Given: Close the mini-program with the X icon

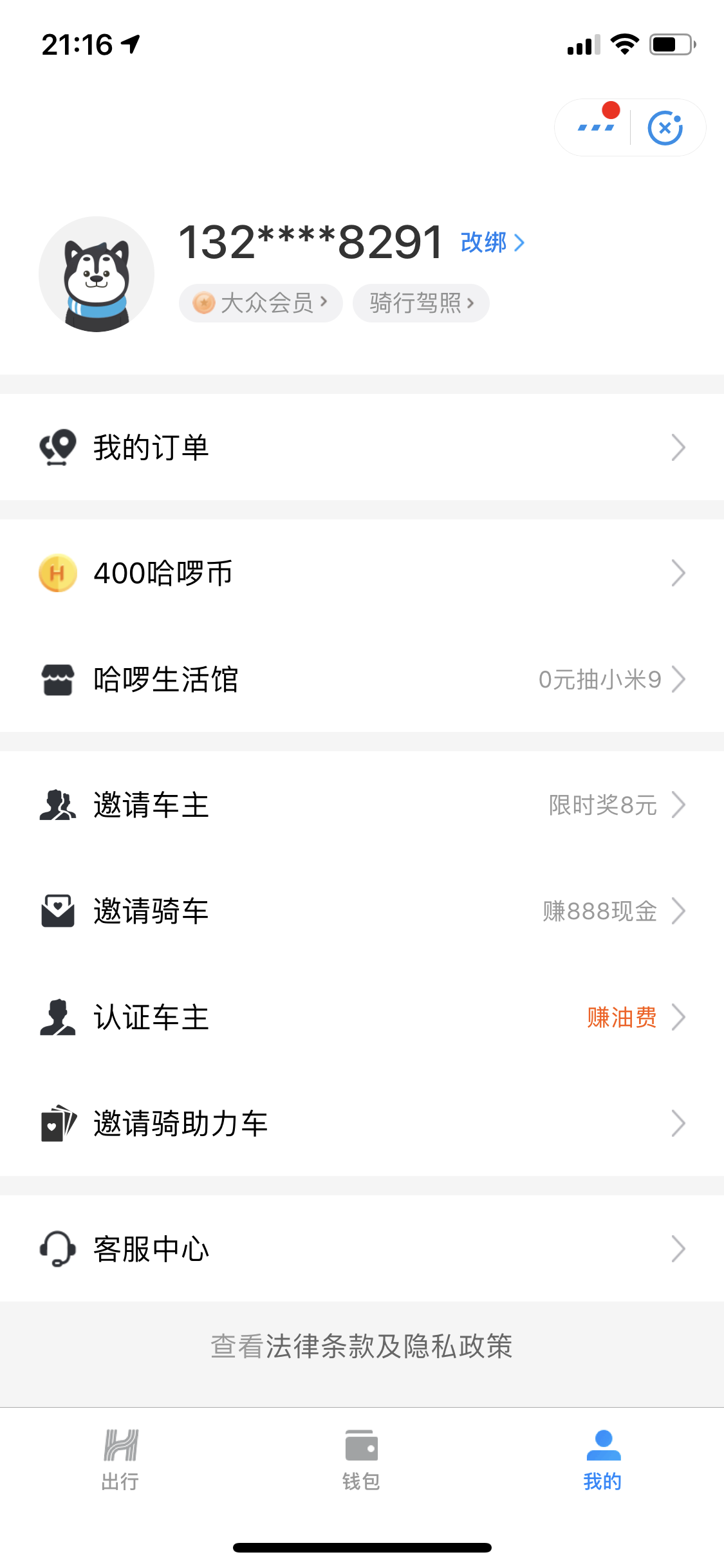Looking at the screenshot, I should [665, 128].
